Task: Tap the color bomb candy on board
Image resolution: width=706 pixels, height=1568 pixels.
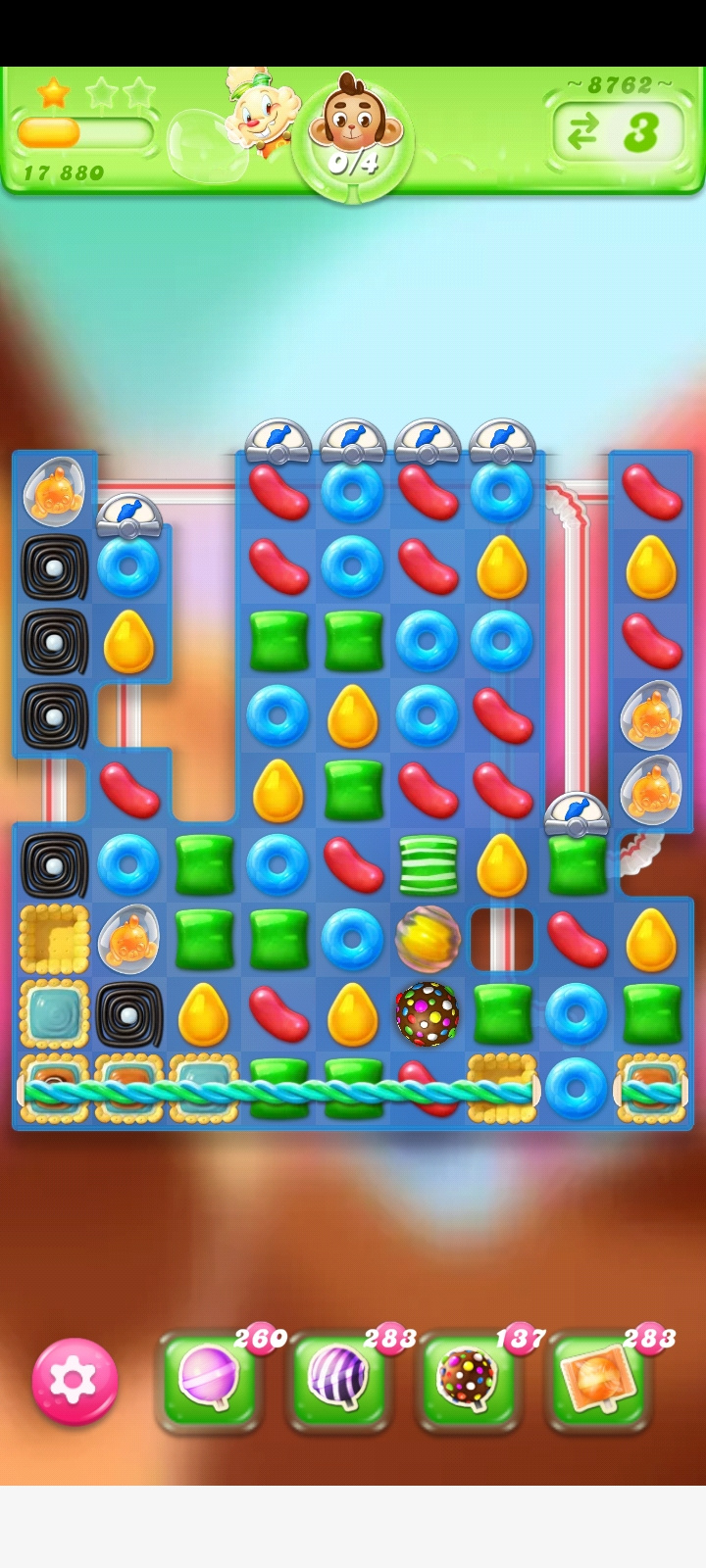Action: pos(427,1013)
